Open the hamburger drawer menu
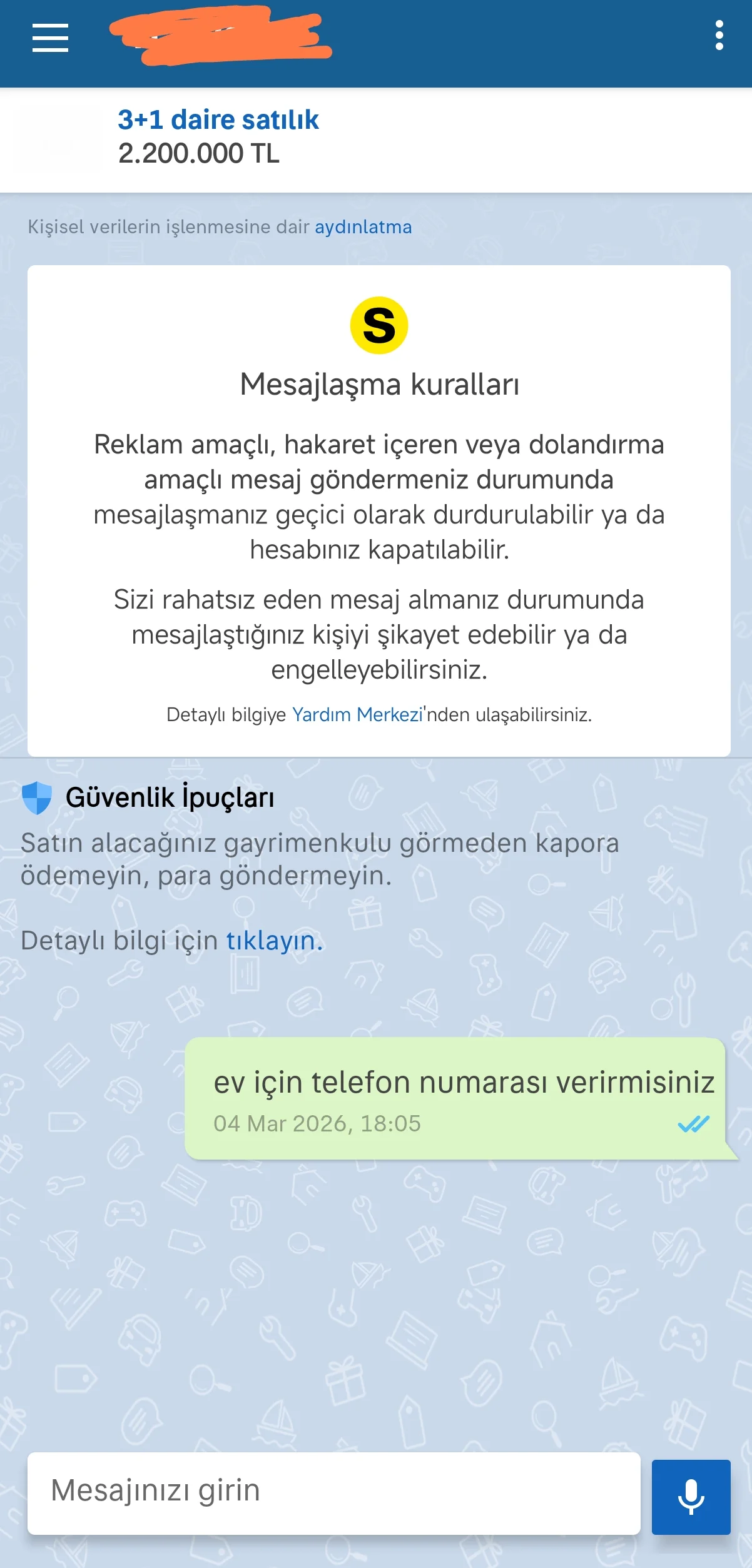The image size is (752, 1568). point(50,38)
